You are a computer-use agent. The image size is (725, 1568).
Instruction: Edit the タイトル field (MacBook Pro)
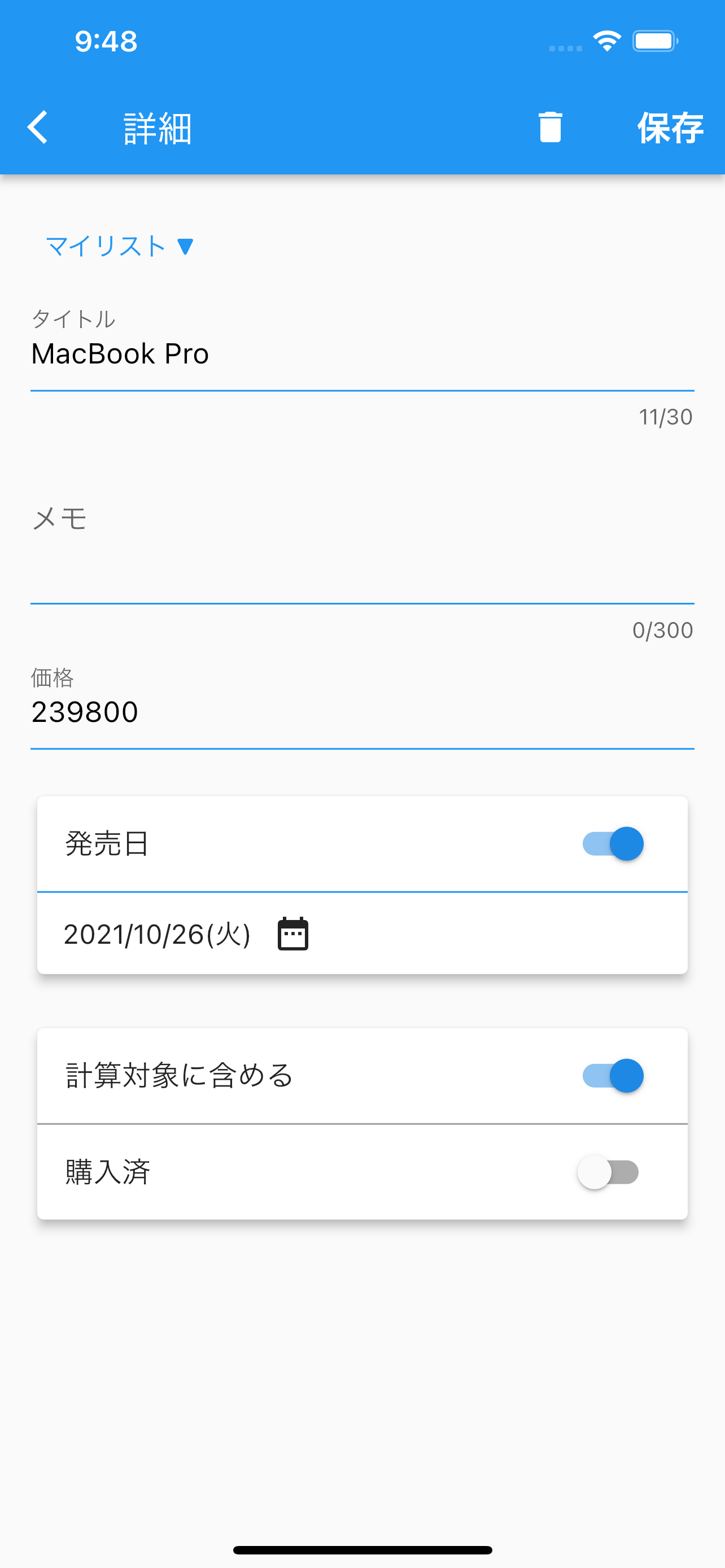pyautogui.click(x=361, y=354)
